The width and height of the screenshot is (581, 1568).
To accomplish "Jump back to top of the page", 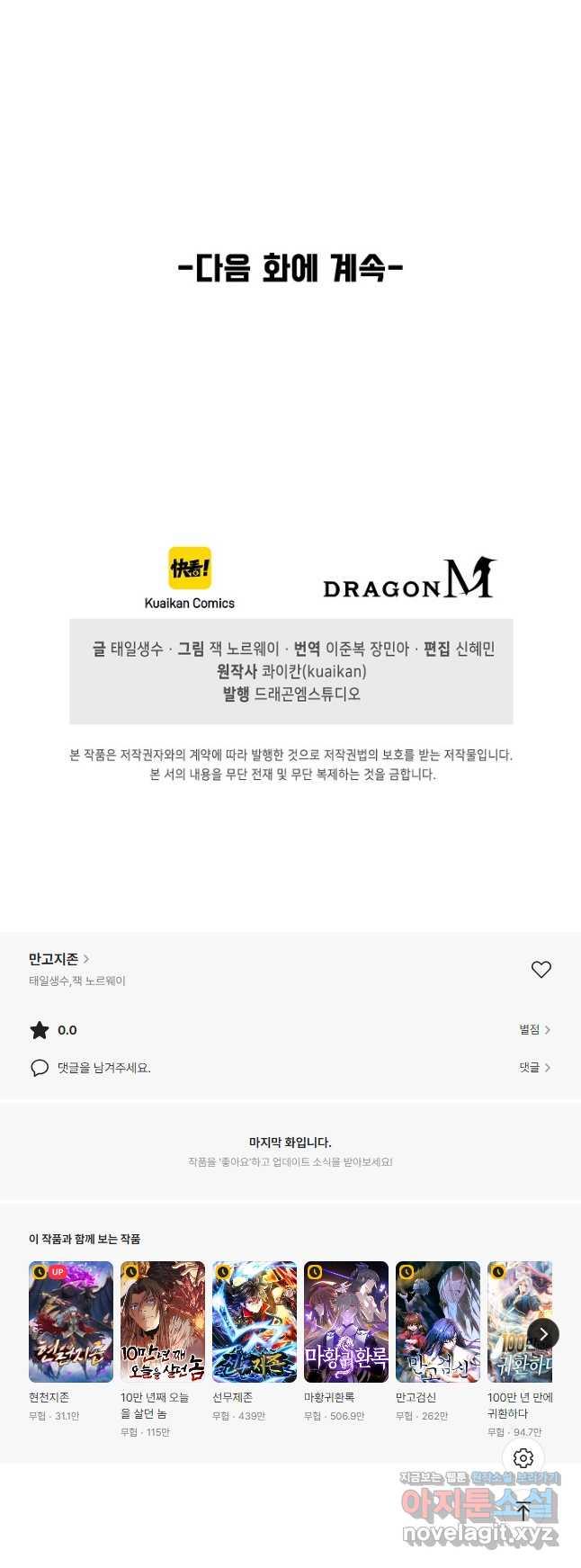I will click(x=523, y=1511).
